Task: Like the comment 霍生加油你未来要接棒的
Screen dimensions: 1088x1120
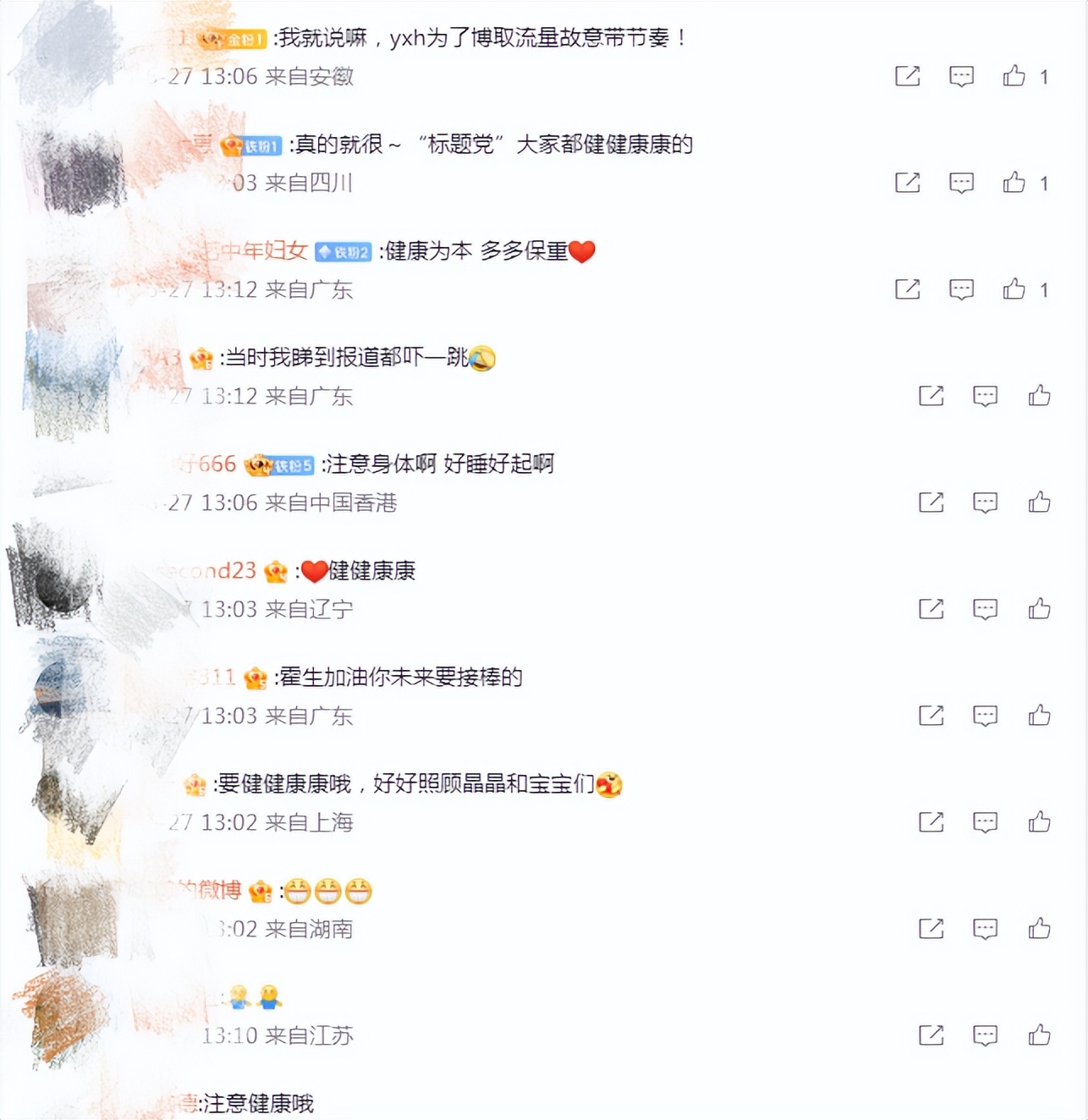Action: point(1039,716)
